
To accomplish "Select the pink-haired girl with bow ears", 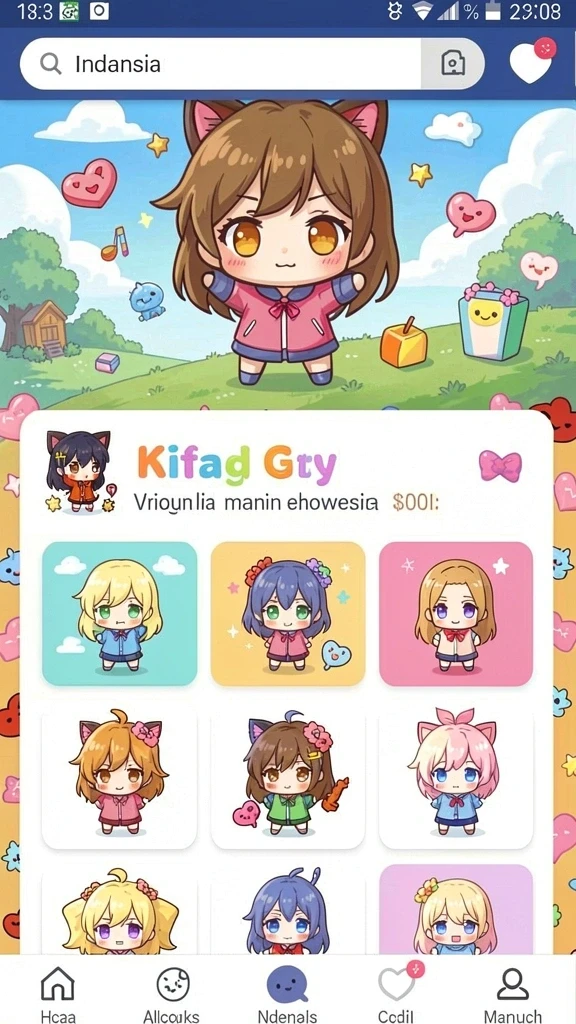I will [456, 776].
